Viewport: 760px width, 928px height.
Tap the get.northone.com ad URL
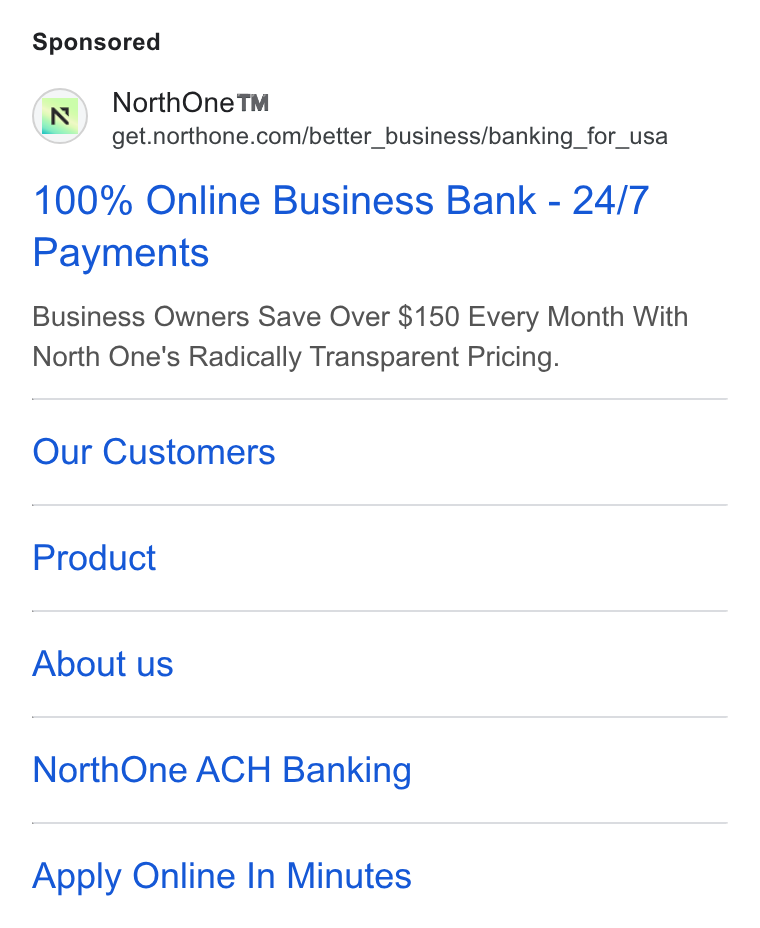(389, 136)
